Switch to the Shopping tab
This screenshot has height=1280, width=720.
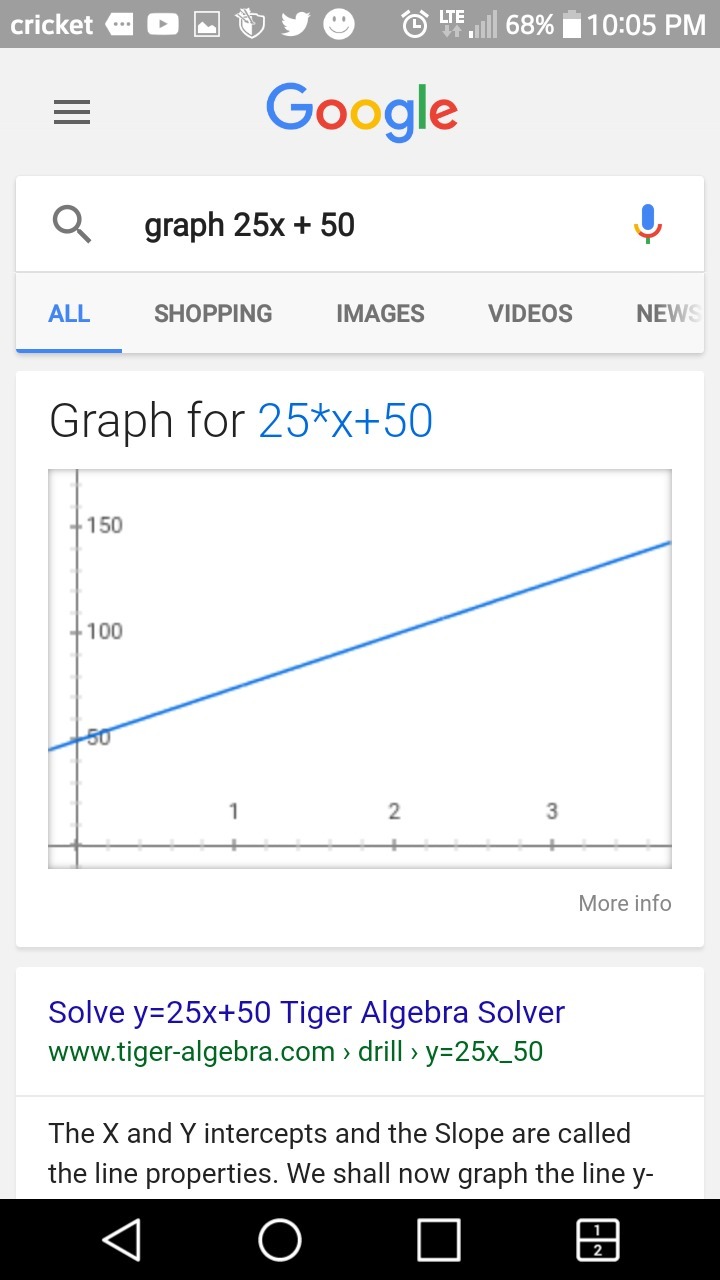point(213,314)
